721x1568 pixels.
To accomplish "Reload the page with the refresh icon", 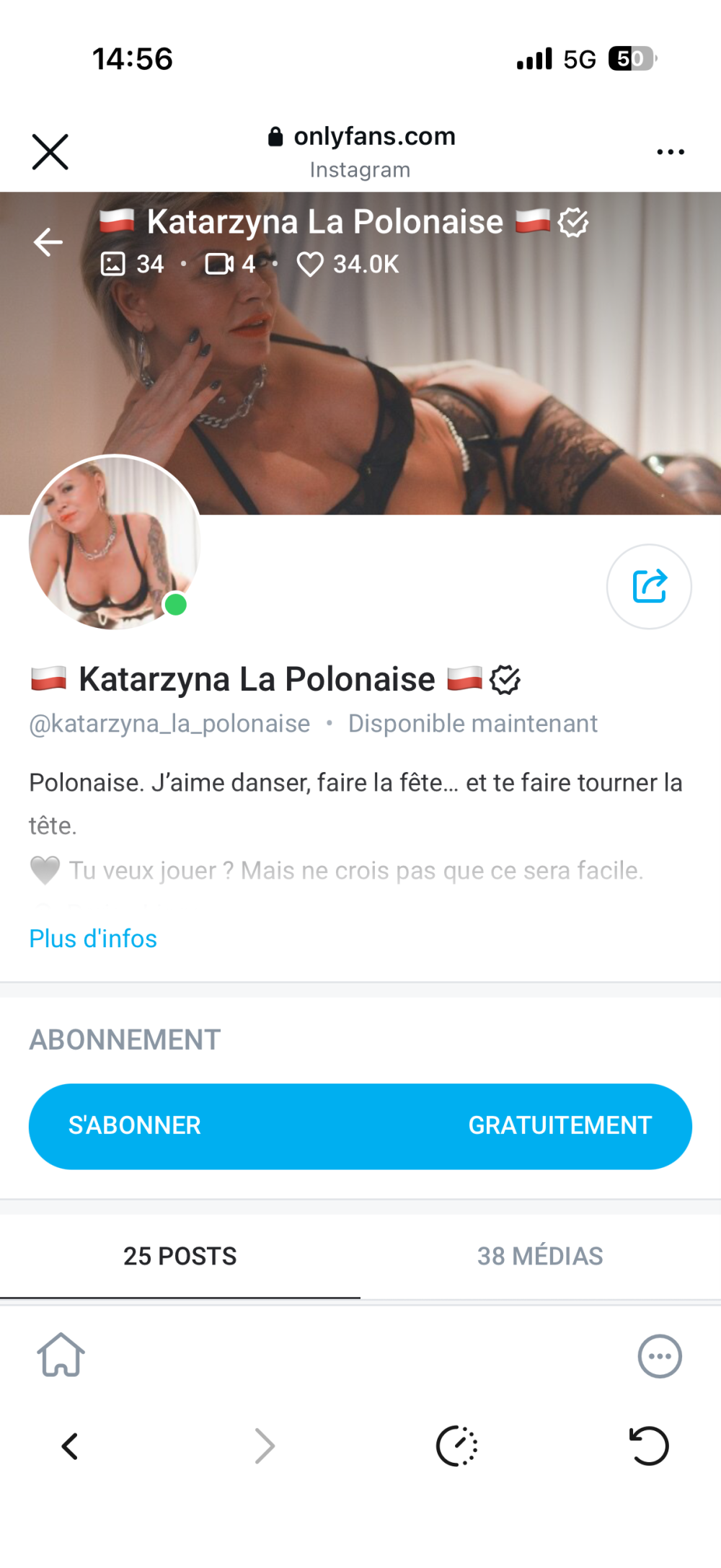I will 649,1446.
